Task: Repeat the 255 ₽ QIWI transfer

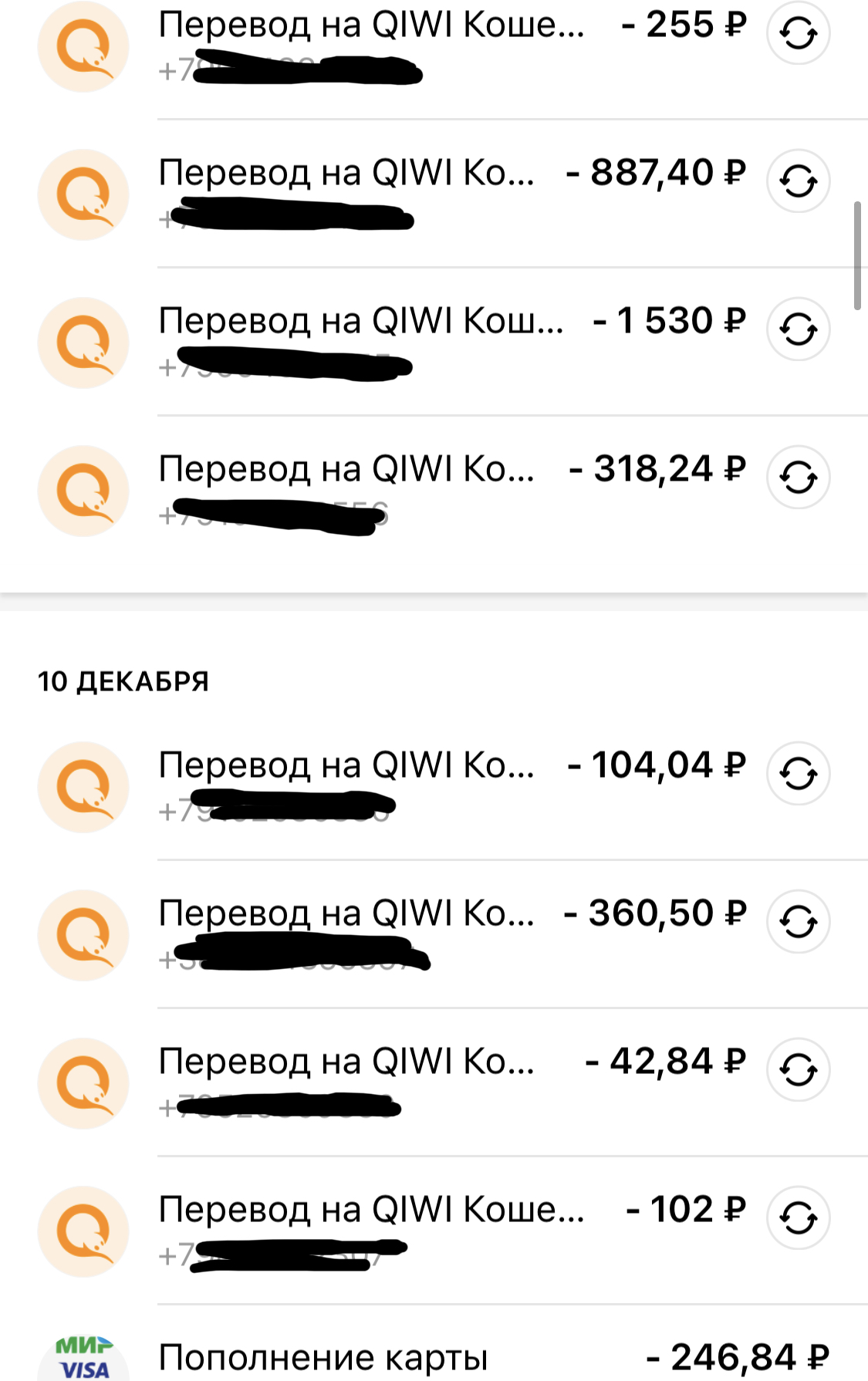Action: coord(798,33)
